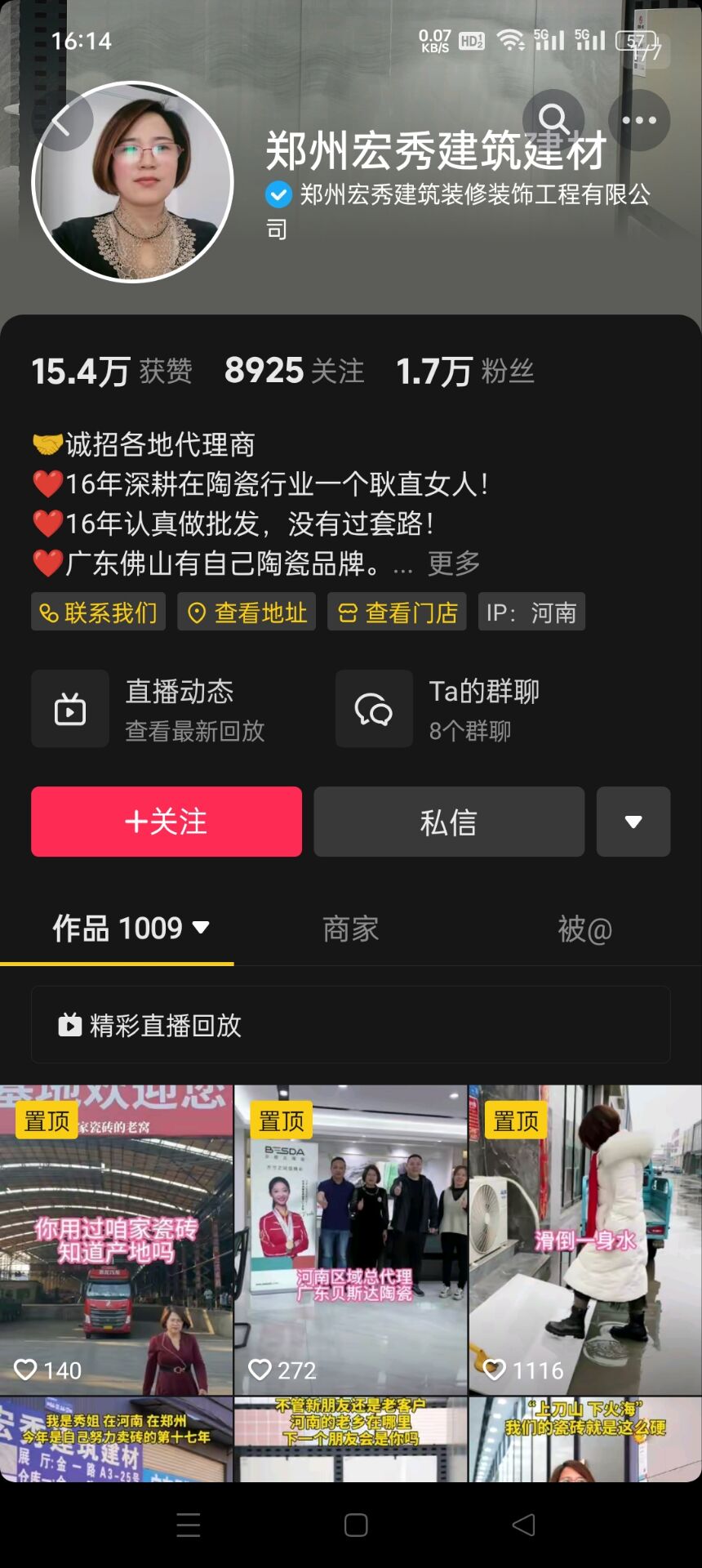Follow this account with +关注

(x=167, y=822)
